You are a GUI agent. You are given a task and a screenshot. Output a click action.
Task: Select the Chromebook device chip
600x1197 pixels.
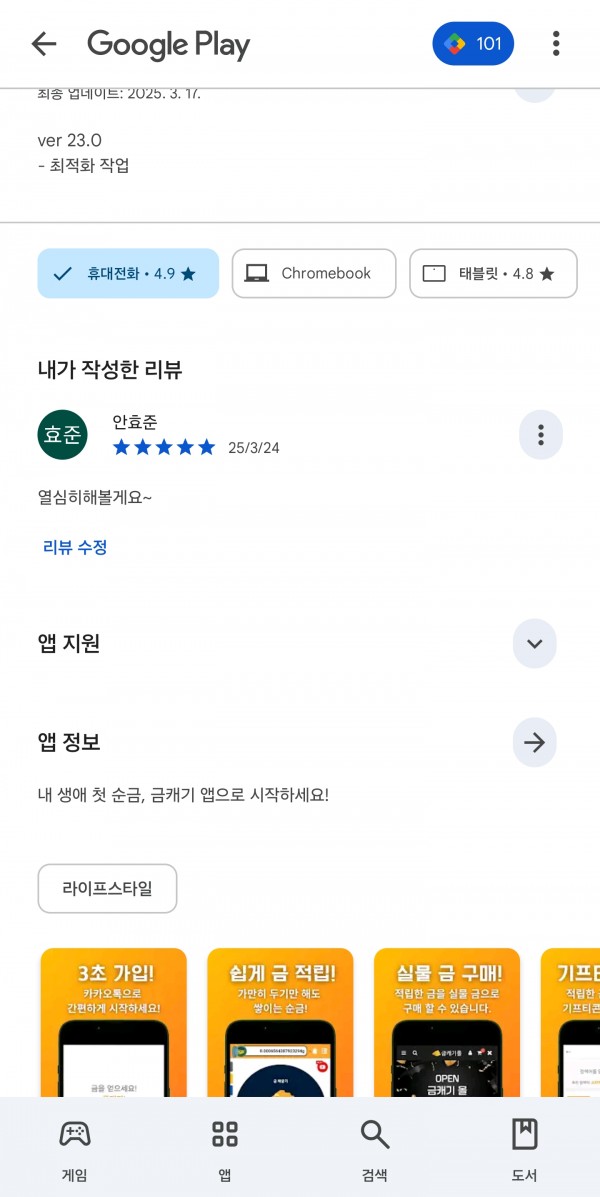tap(314, 273)
